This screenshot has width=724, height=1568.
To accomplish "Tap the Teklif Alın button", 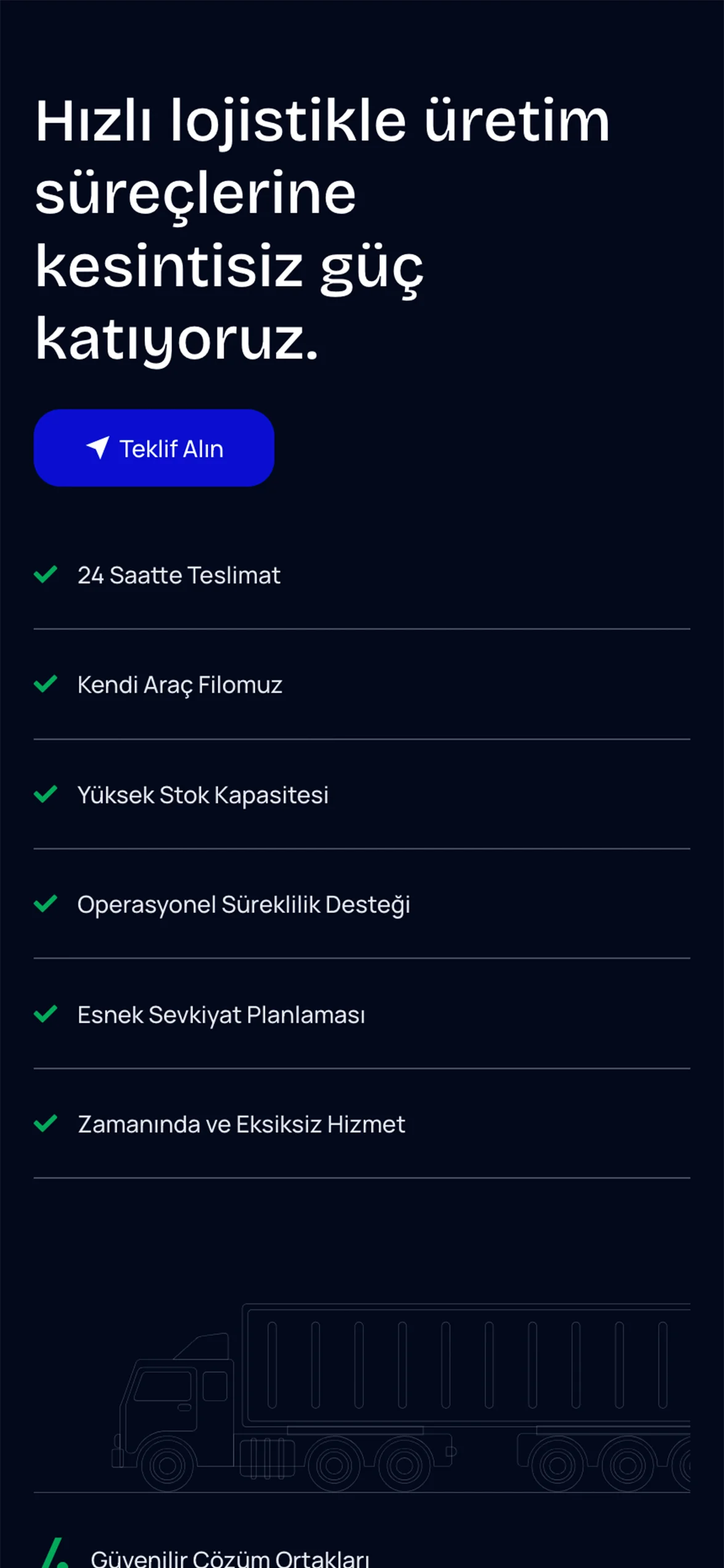I will tap(154, 448).
